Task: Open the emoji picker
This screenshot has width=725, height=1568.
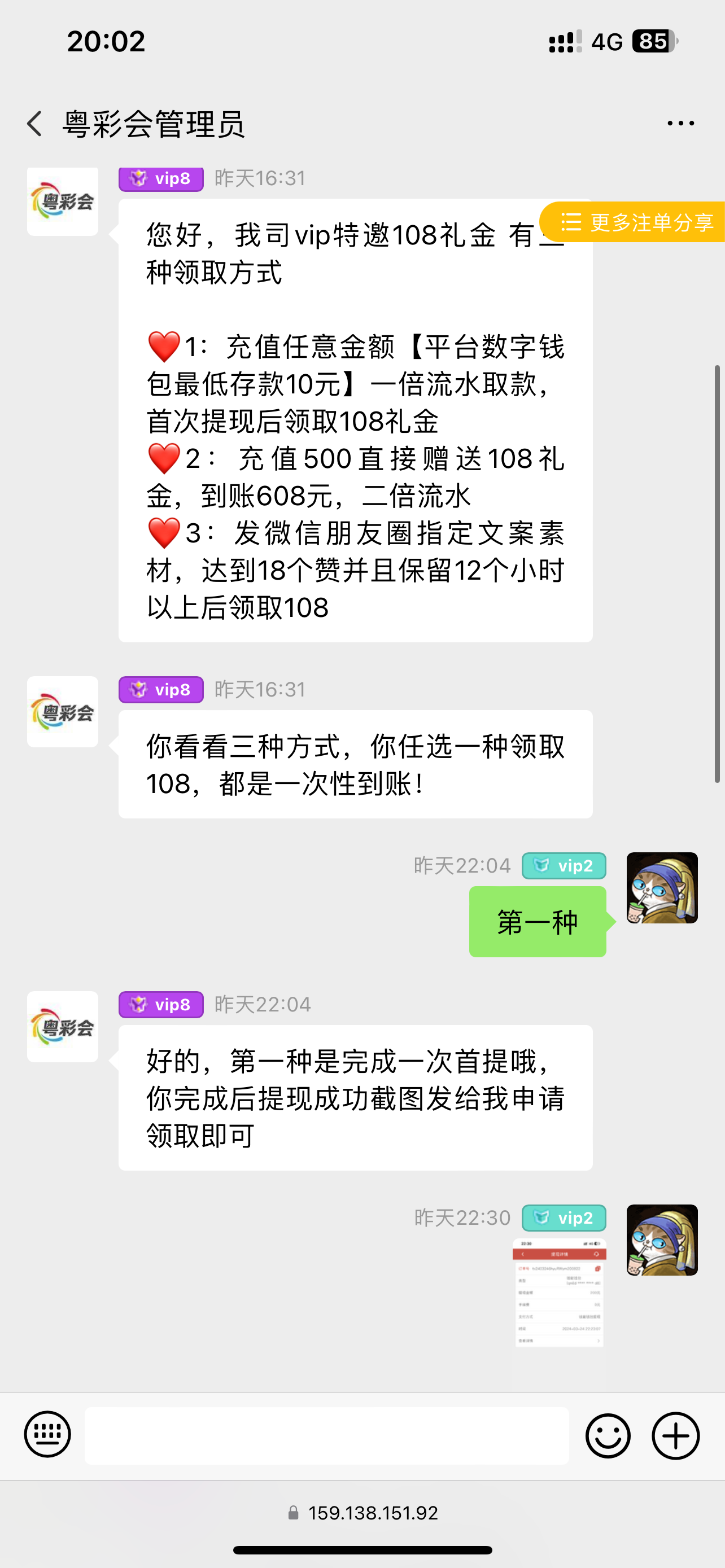Action: [608, 1435]
